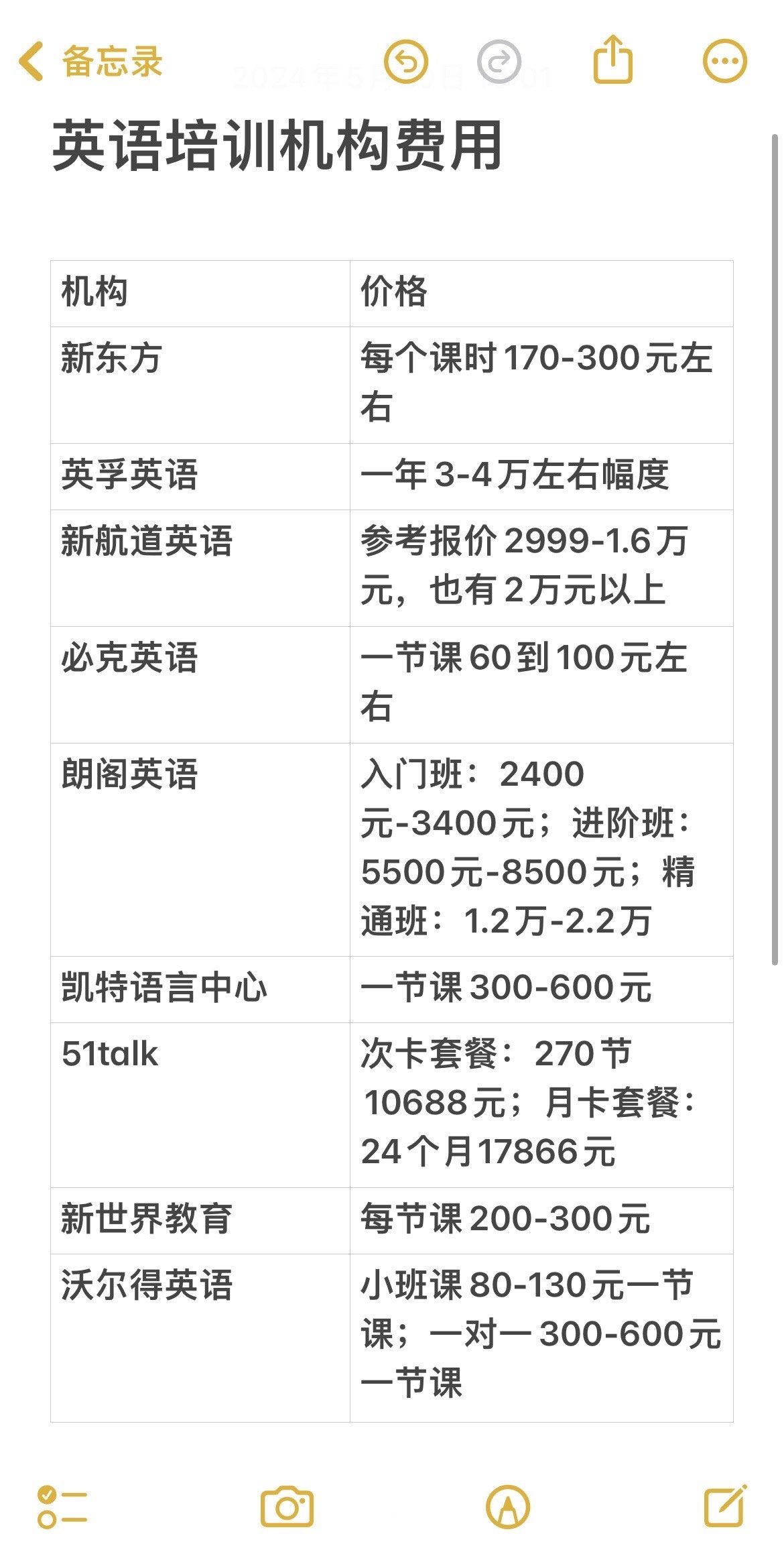Tap the 51talk table cell
This screenshot has height=1546, width=784.
[111, 1055]
